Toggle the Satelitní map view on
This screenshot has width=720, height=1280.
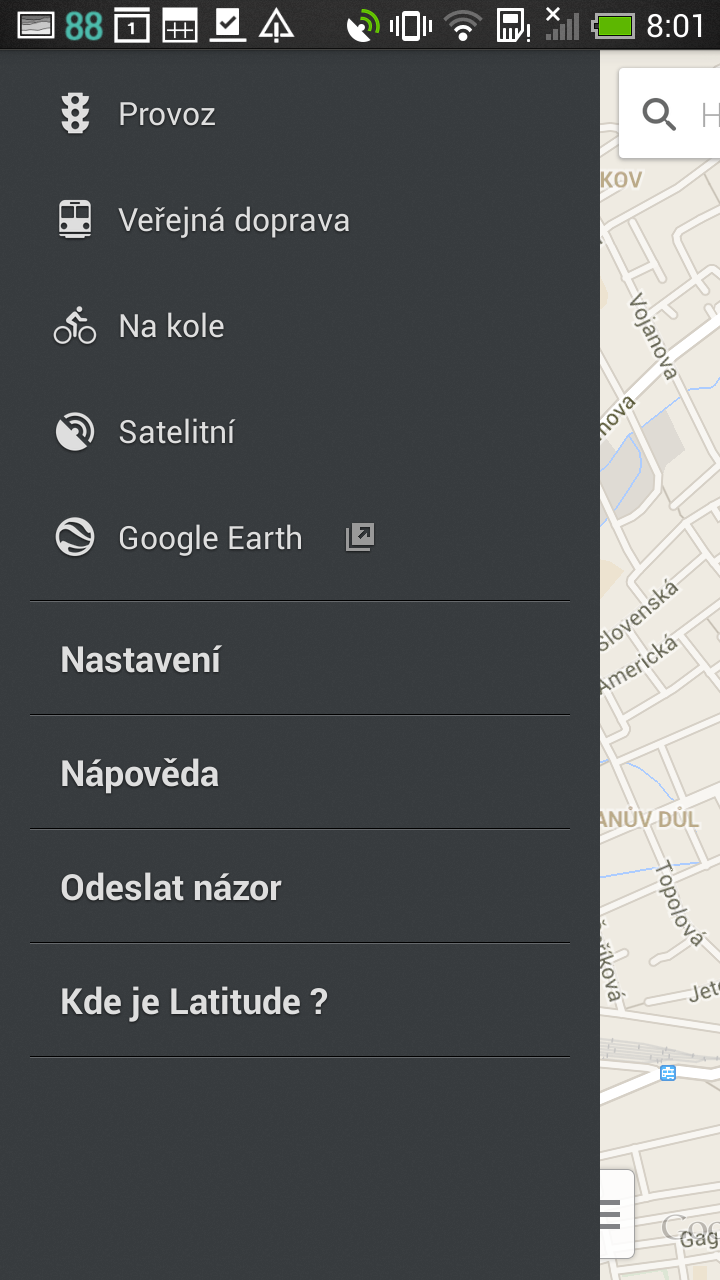click(178, 431)
